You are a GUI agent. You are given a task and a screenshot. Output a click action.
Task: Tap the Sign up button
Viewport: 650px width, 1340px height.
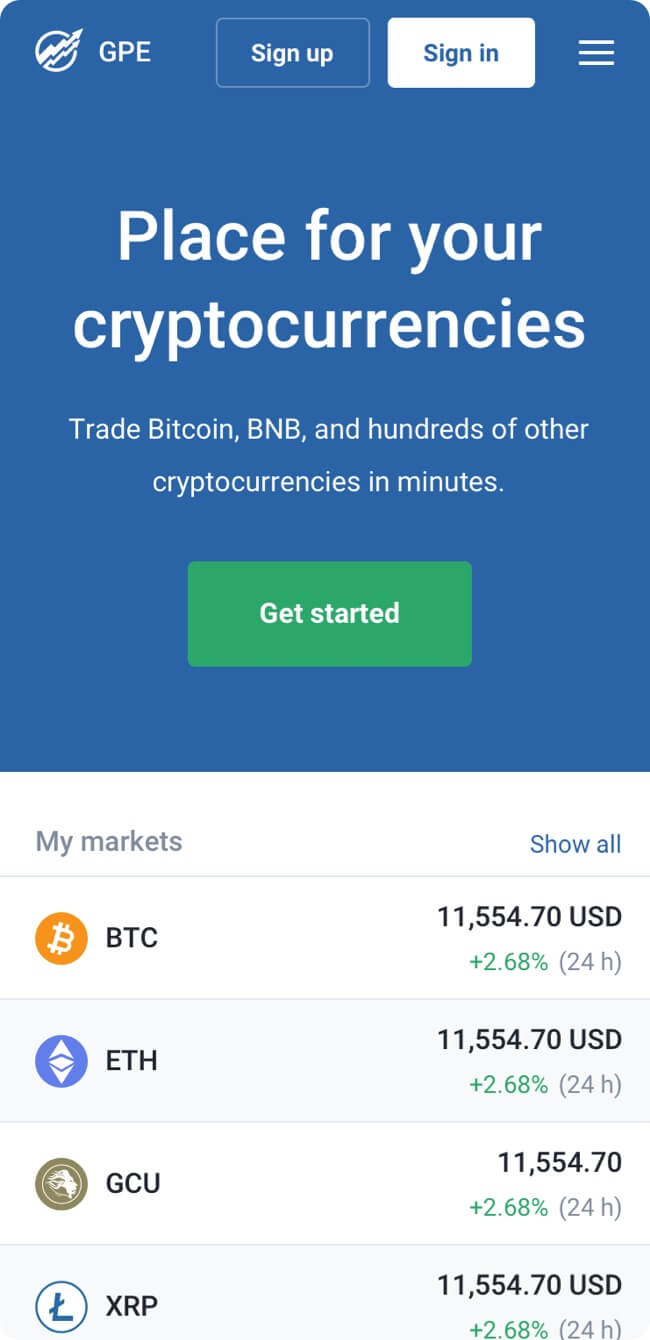(292, 53)
